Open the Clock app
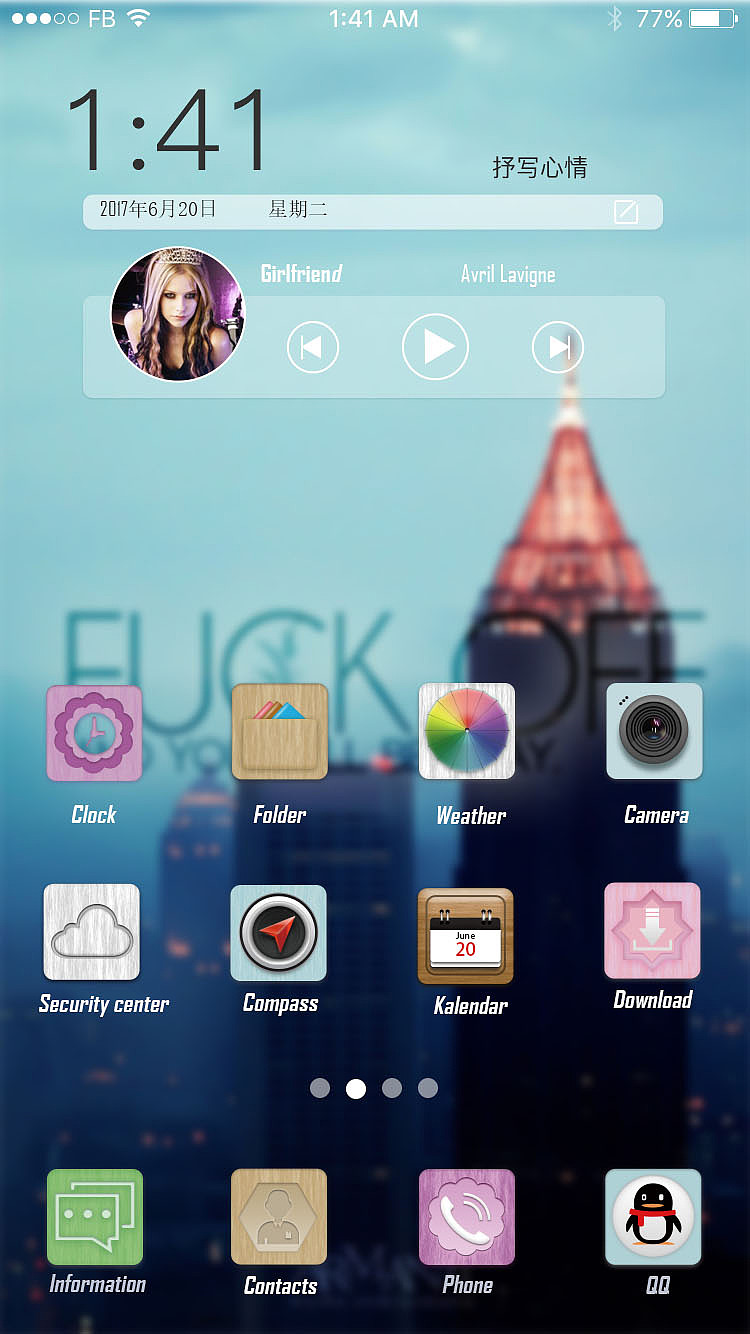 click(94, 733)
